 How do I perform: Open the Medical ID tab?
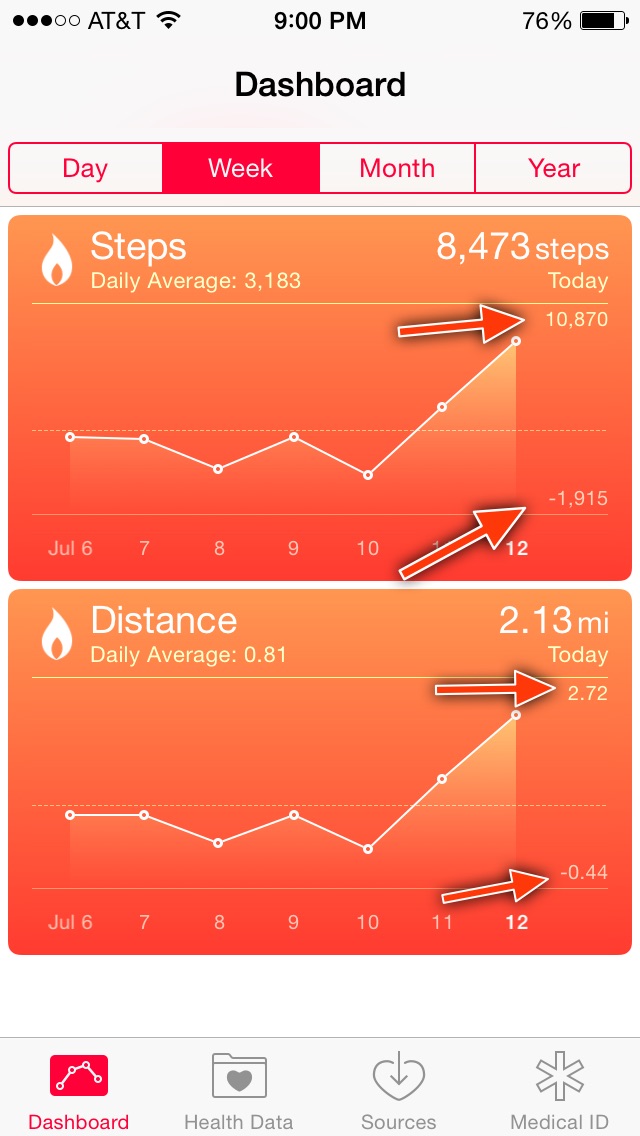(x=559, y=1090)
